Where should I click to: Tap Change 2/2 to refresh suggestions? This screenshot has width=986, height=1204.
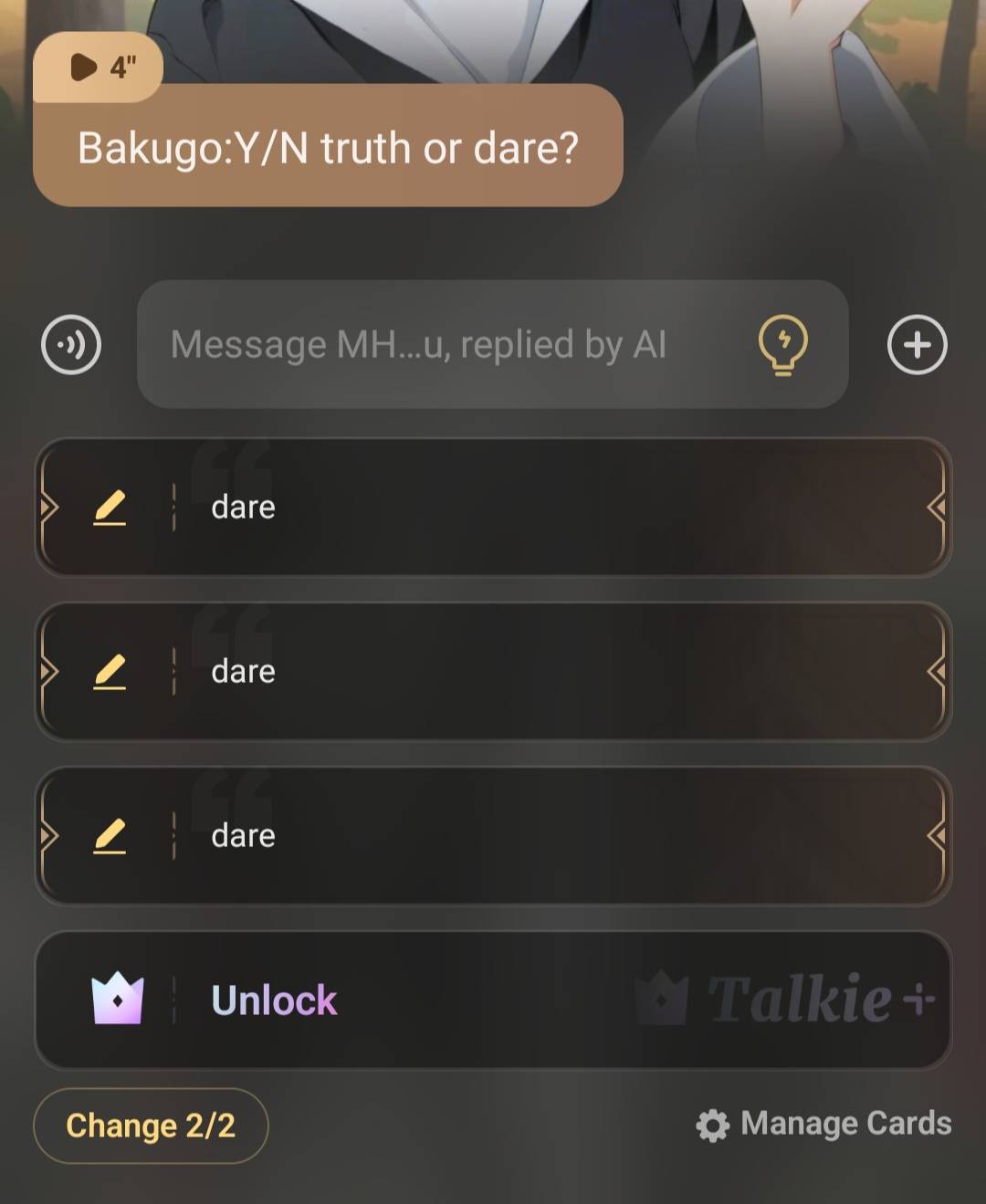tap(151, 1125)
